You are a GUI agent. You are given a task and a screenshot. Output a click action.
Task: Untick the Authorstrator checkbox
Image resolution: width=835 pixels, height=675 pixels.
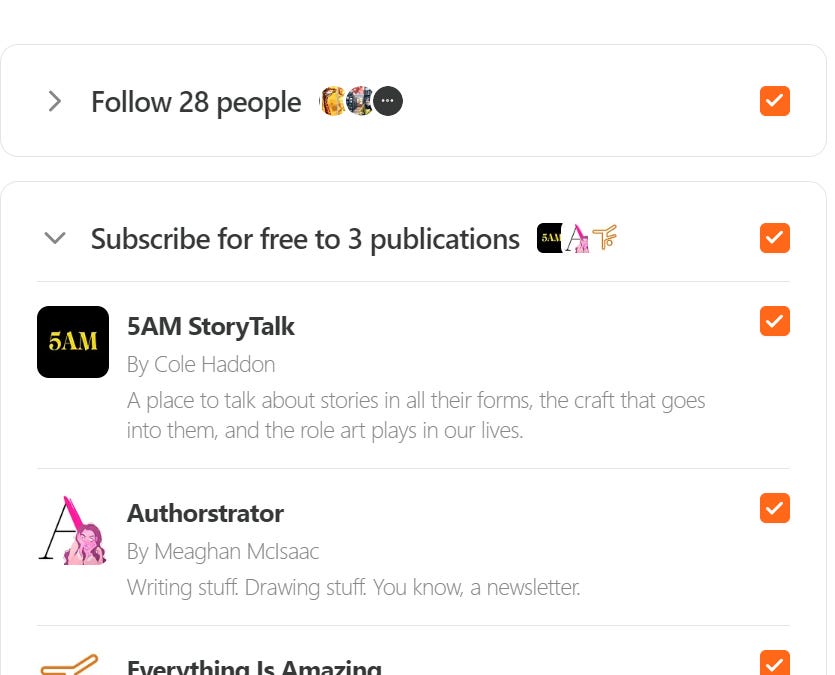click(774, 508)
